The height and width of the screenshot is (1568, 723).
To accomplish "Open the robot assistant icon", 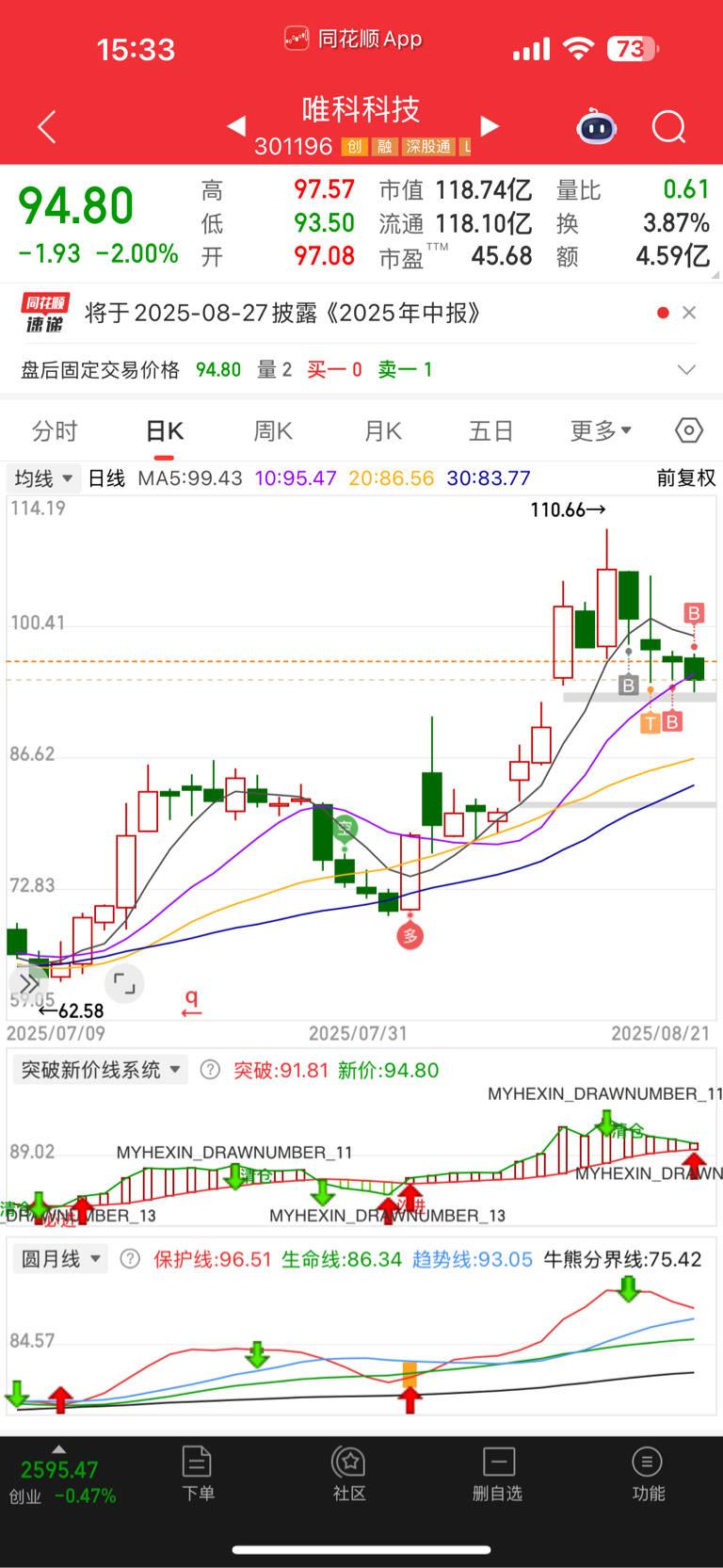I will click(x=596, y=126).
